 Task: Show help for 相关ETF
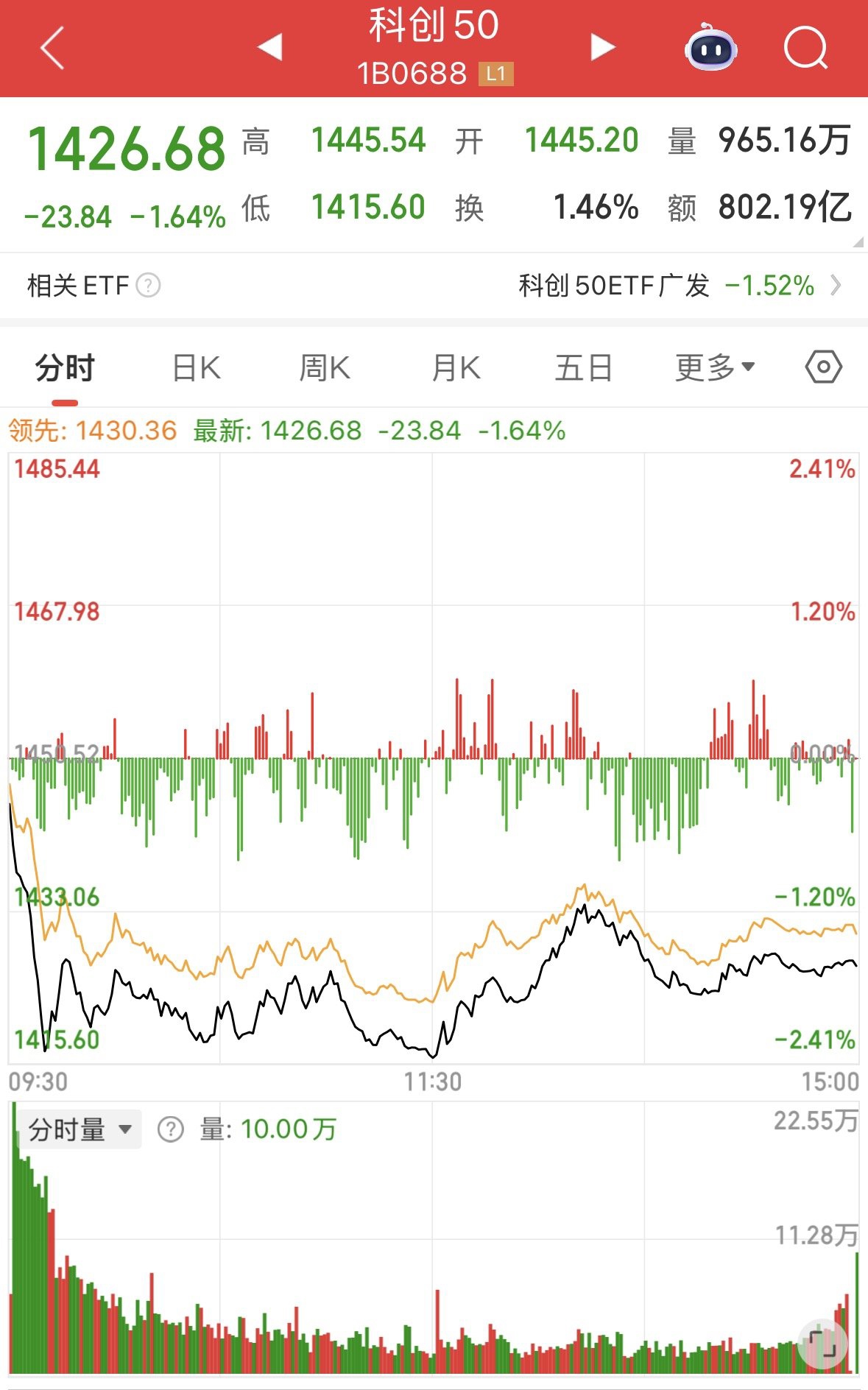[x=149, y=286]
